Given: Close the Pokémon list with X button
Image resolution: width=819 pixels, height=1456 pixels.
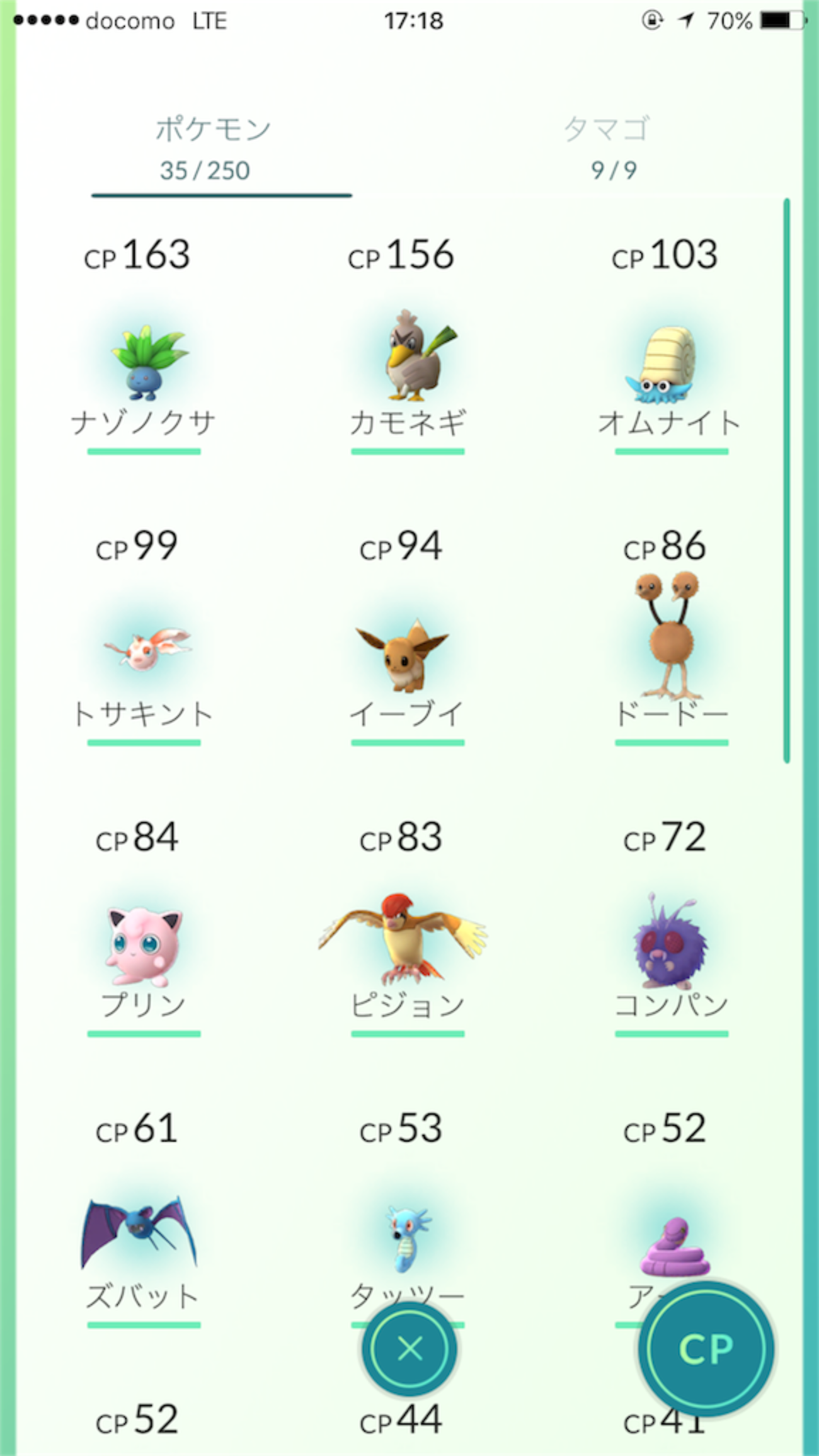Looking at the screenshot, I should [410, 1350].
